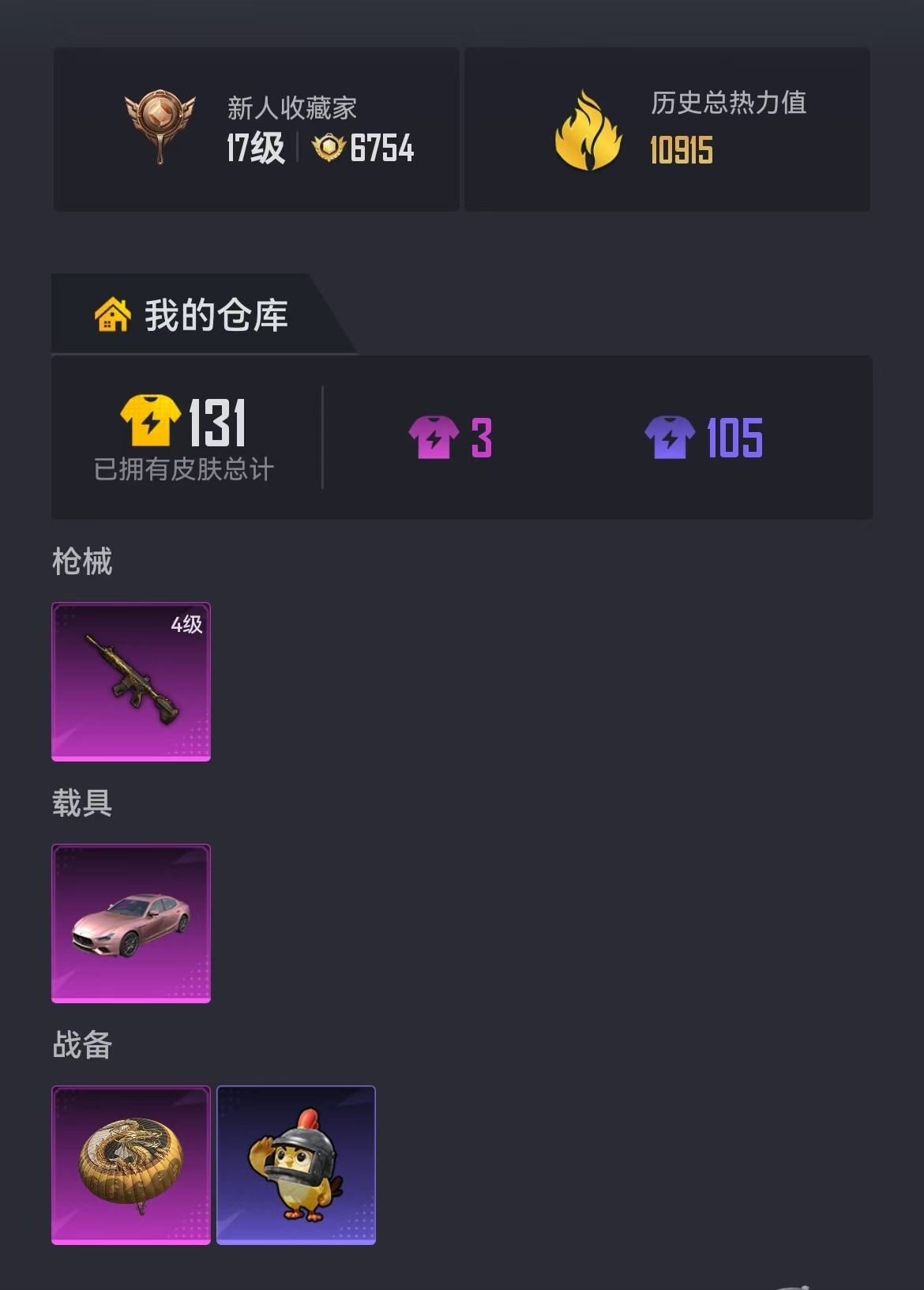Open the level 4 rifle skin tile

tap(131, 682)
